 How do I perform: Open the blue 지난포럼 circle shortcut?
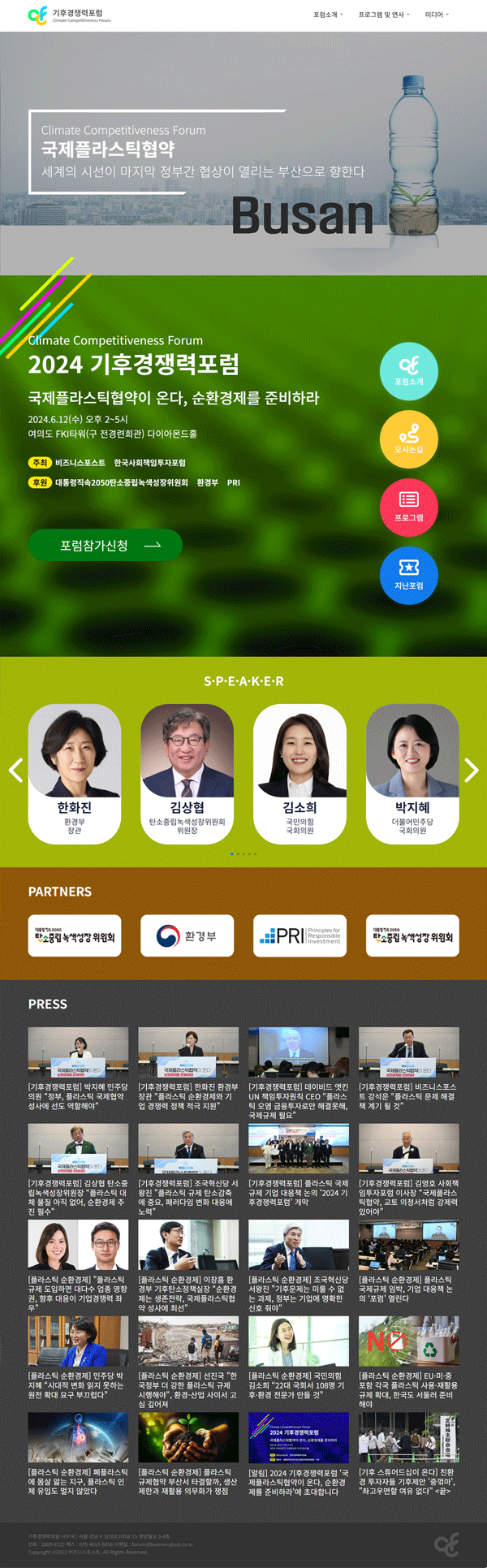pos(409,575)
